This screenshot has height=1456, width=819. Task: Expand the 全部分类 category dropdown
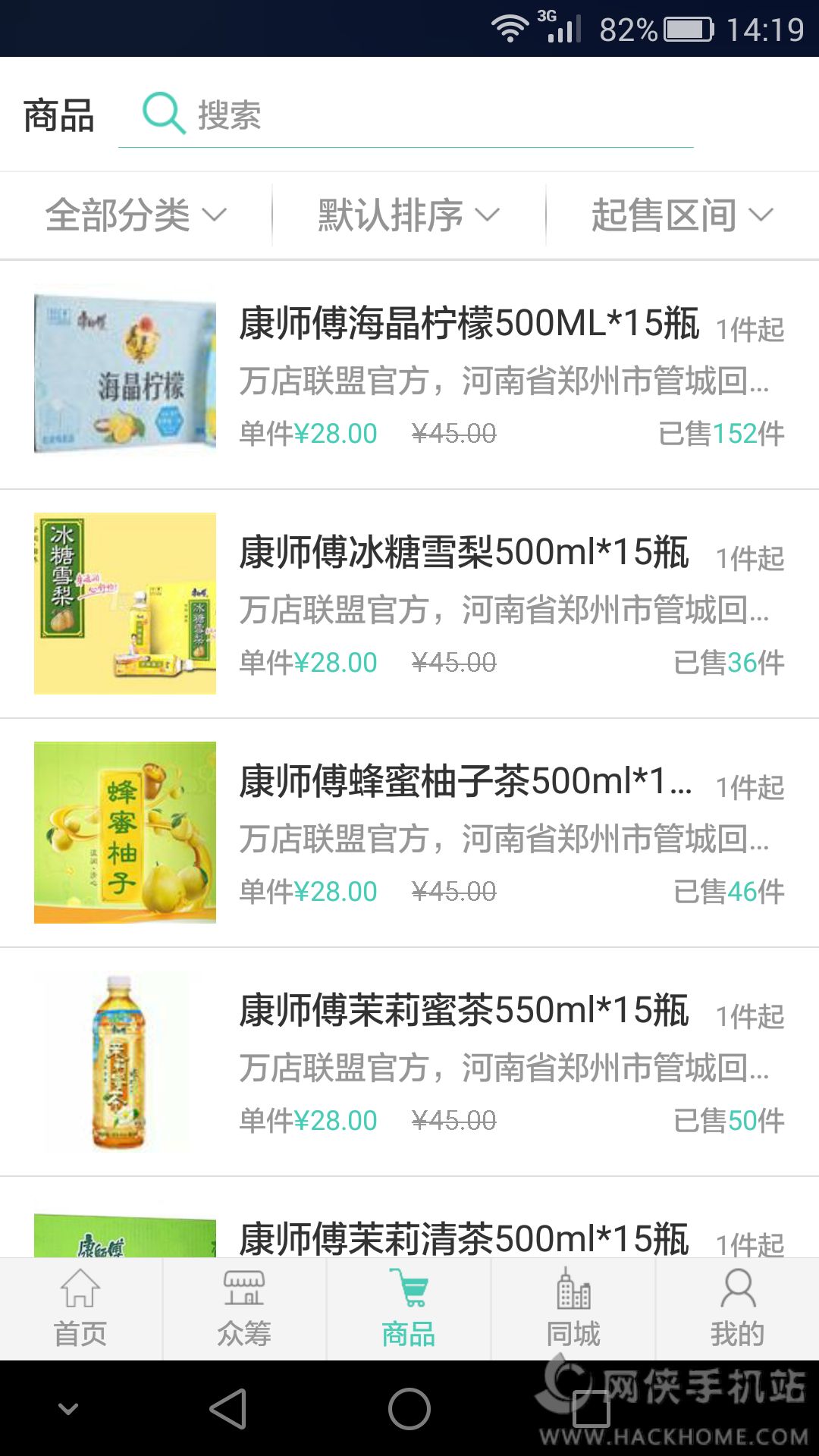click(x=136, y=215)
